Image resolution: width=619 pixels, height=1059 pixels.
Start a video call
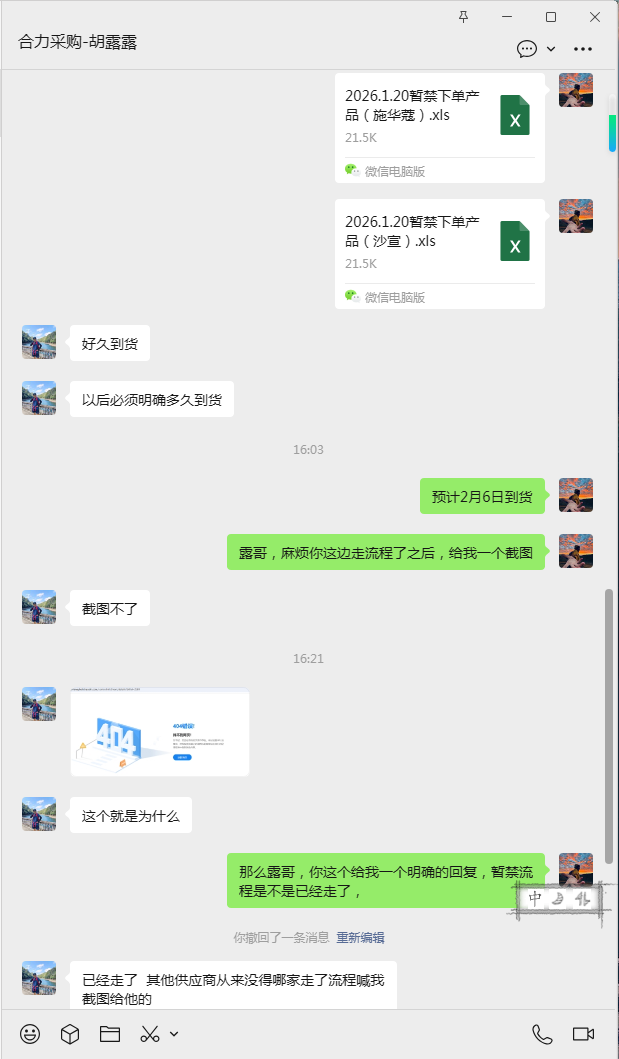[583, 1034]
